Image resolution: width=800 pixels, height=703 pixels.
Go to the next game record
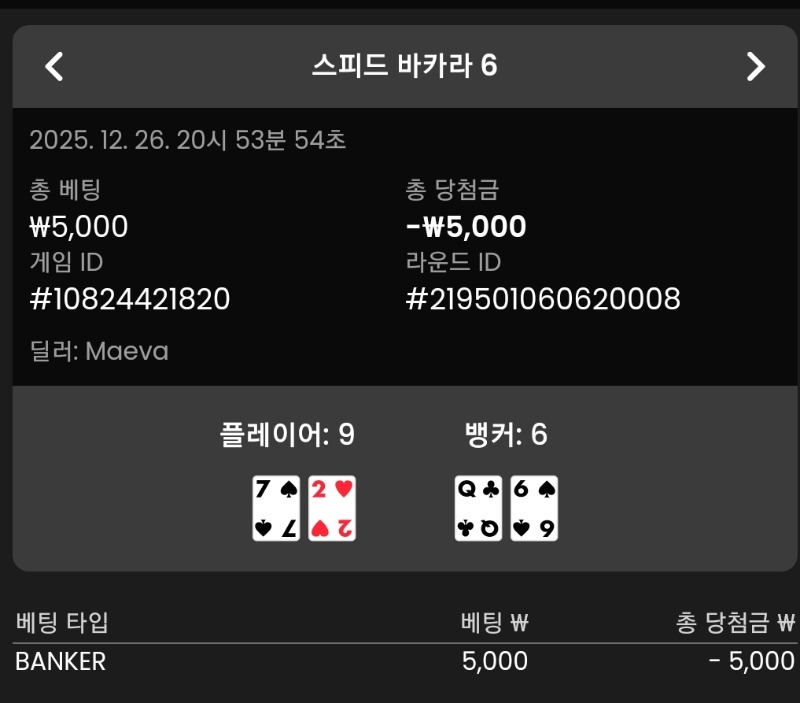755,67
